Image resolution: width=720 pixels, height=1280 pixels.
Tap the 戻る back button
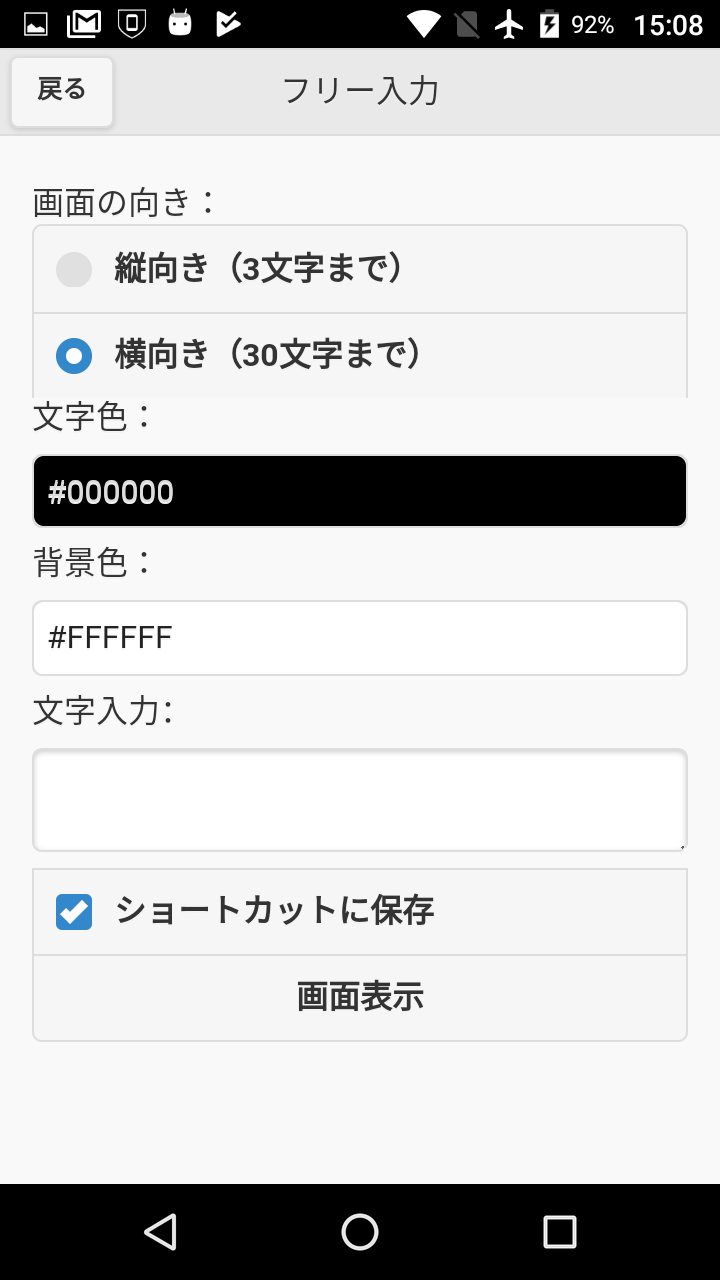62,91
